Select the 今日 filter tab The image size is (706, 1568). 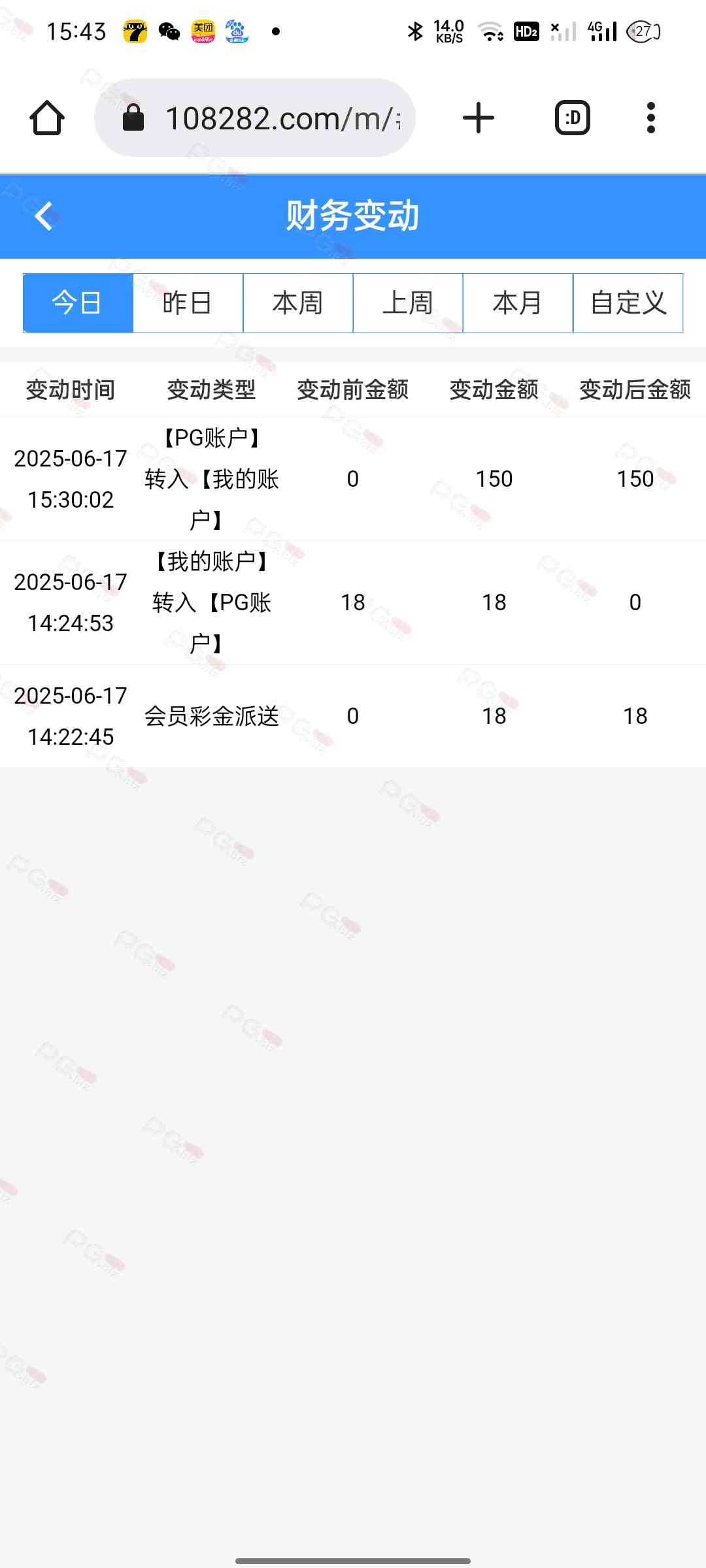(78, 303)
